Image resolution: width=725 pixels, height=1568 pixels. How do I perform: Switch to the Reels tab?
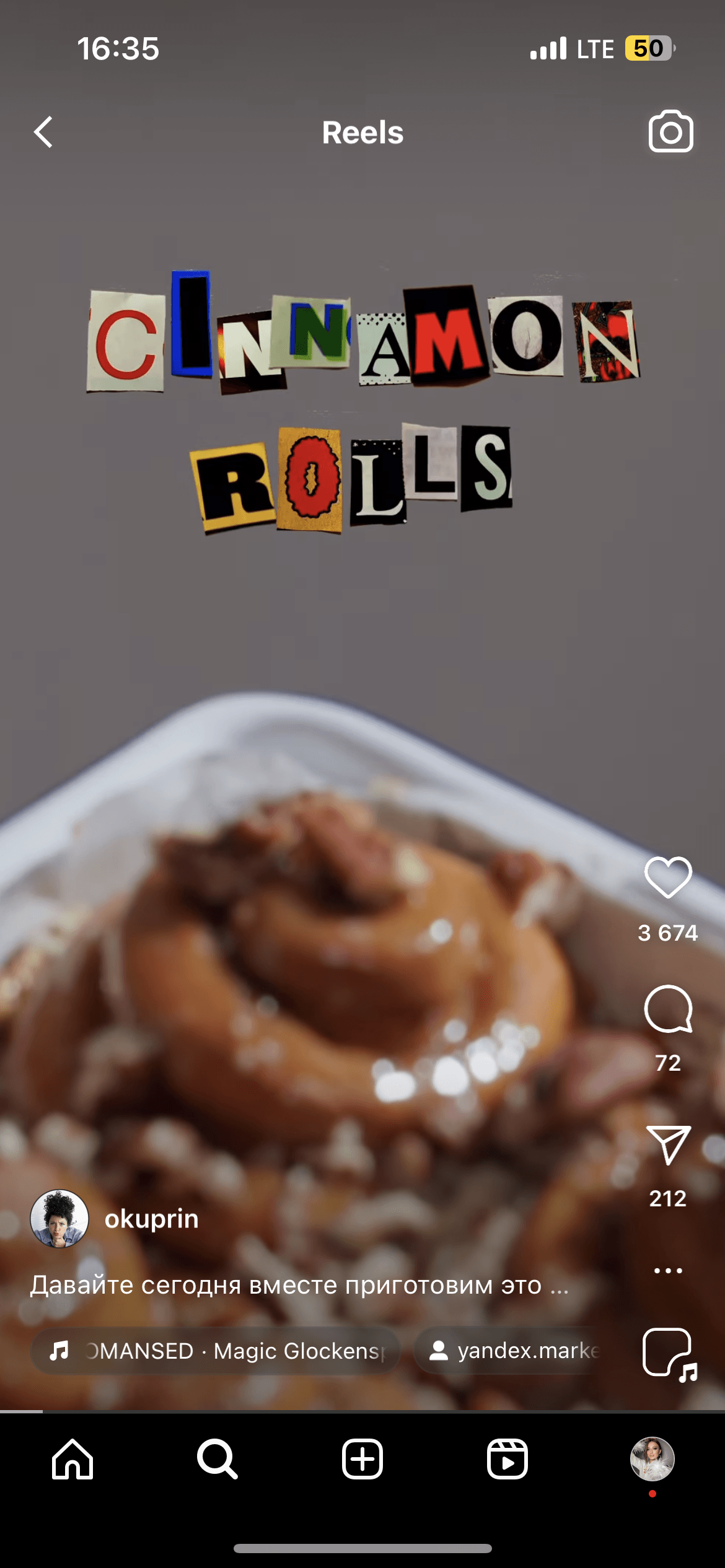[x=507, y=1459]
